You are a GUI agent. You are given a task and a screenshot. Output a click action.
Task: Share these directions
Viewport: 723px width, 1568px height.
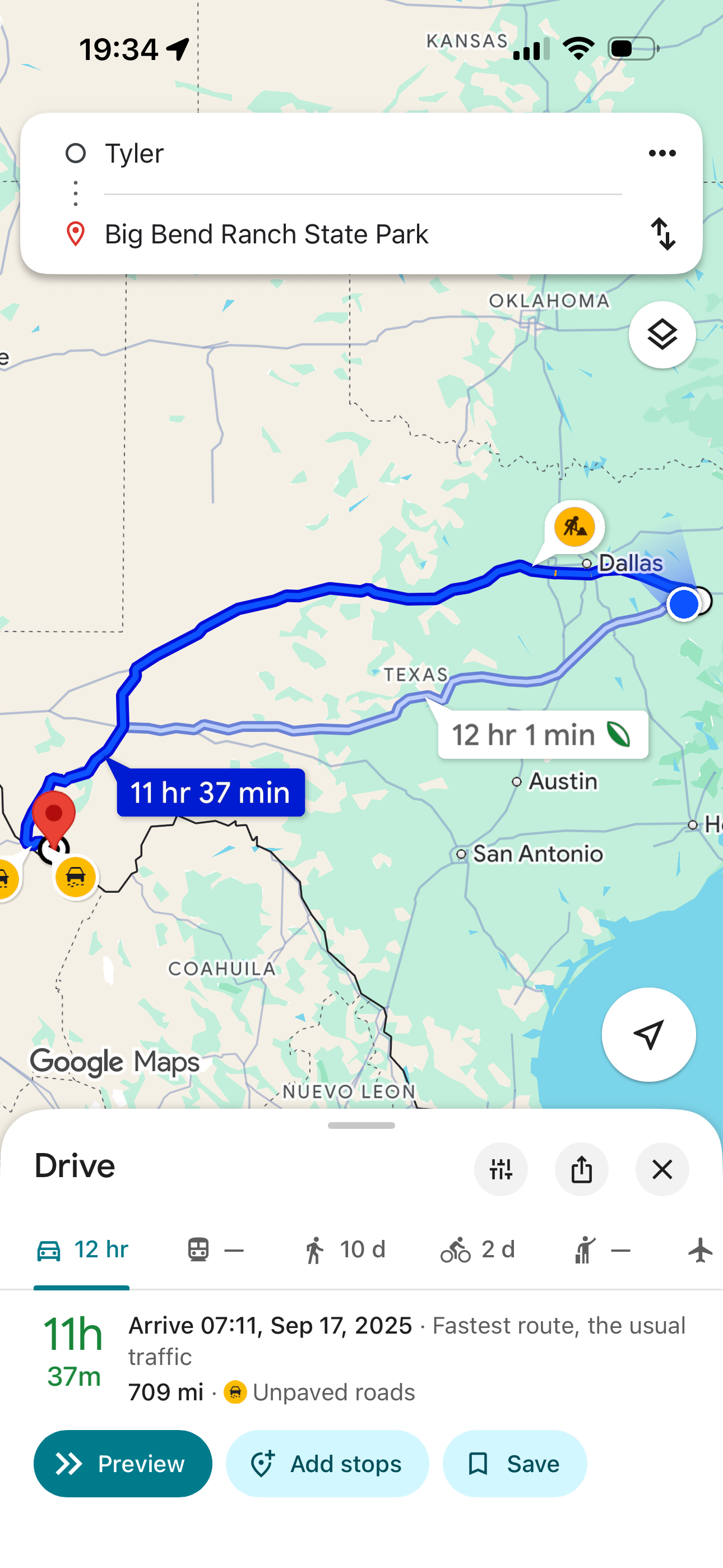(581, 1169)
